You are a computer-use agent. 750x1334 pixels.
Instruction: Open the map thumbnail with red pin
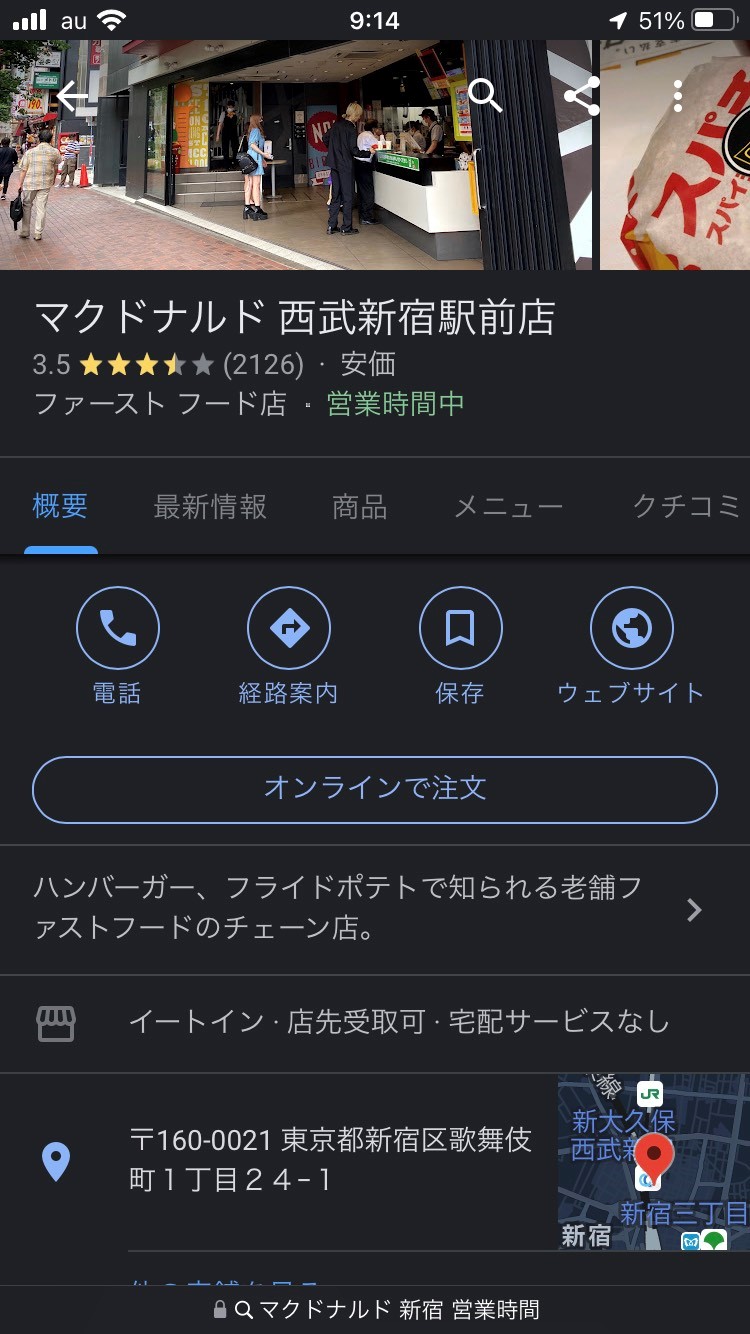pyautogui.click(x=654, y=1162)
